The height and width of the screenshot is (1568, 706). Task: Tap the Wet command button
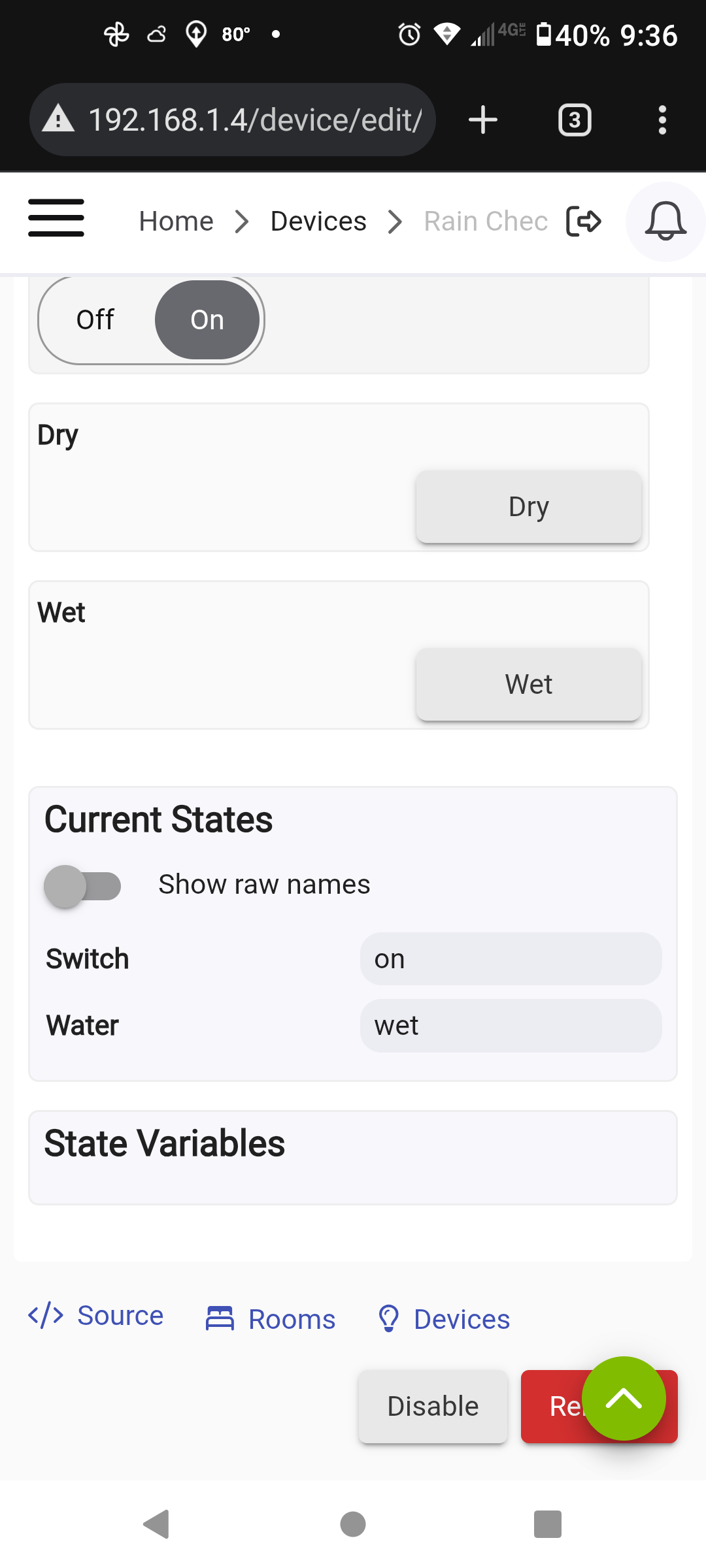(529, 685)
